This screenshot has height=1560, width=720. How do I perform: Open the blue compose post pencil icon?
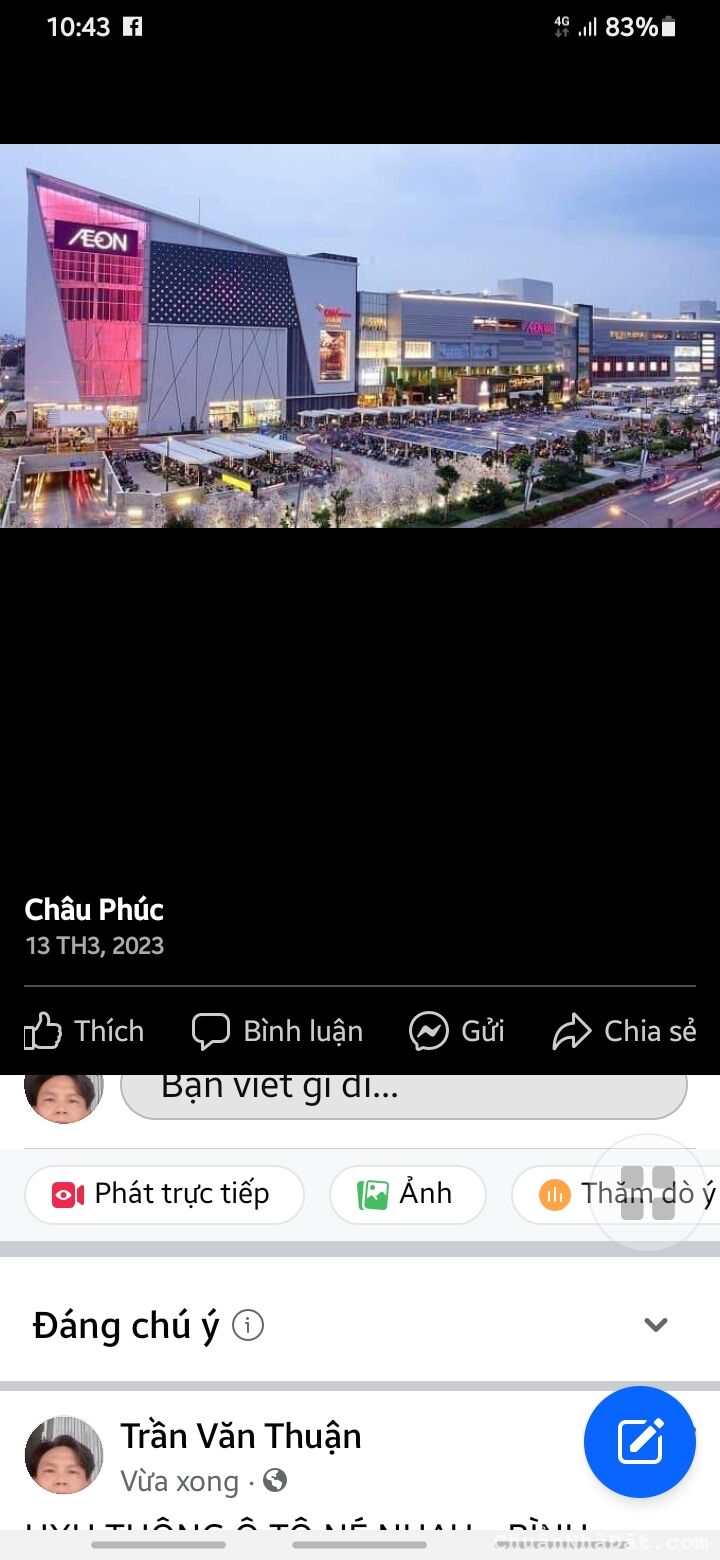click(639, 1443)
